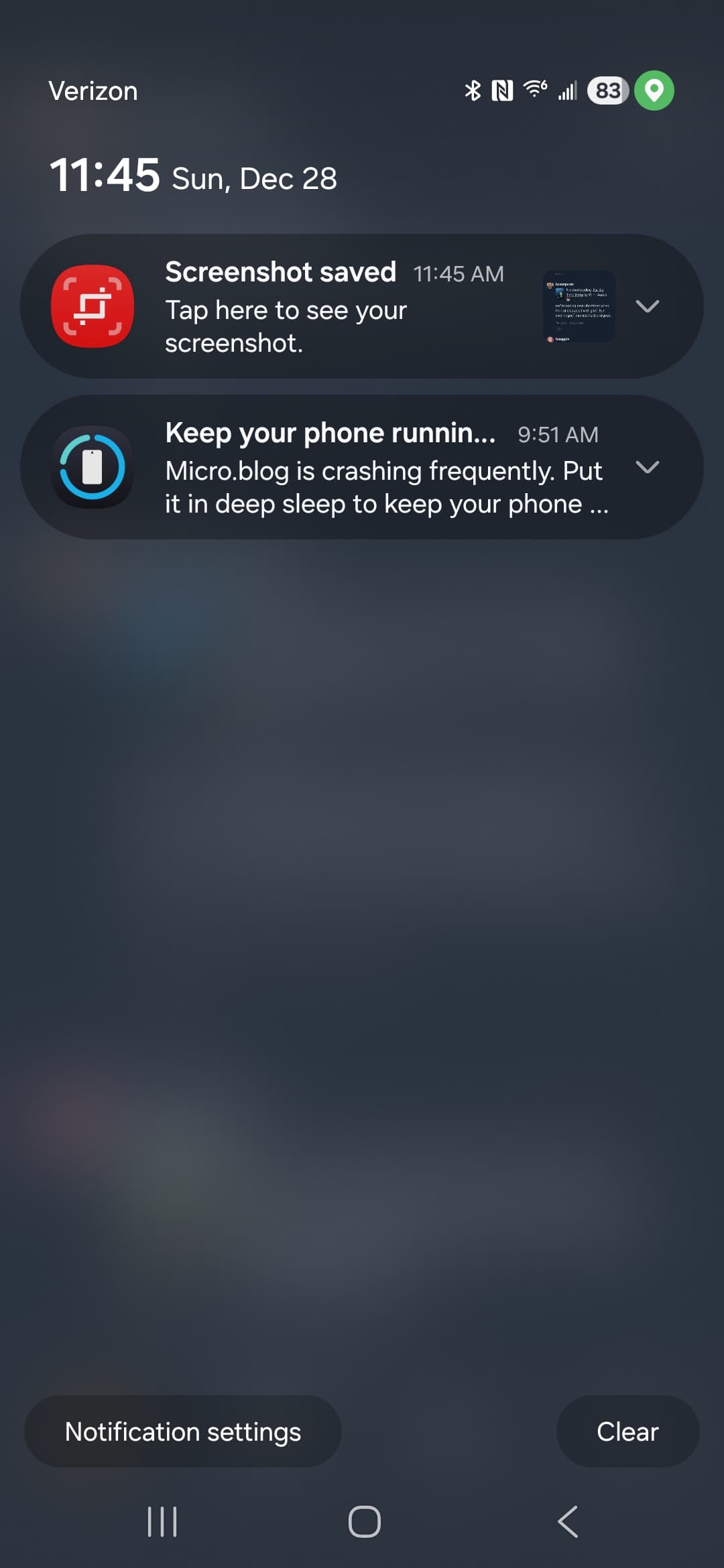Image resolution: width=724 pixels, height=1568 pixels.
Task: Go to the home screen
Action: [x=364, y=1521]
